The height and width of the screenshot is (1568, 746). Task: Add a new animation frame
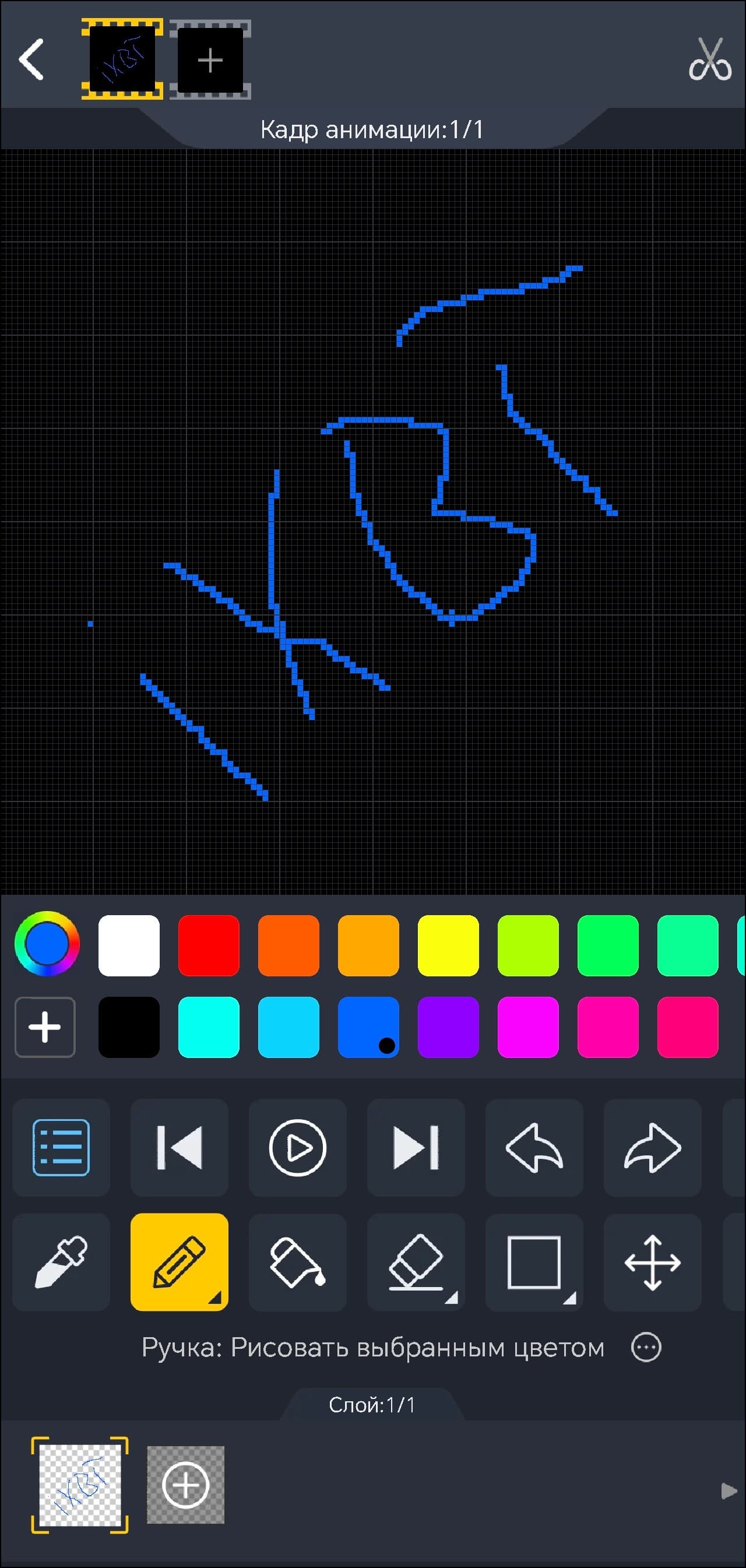pyautogui.click(x=210, y=59)
